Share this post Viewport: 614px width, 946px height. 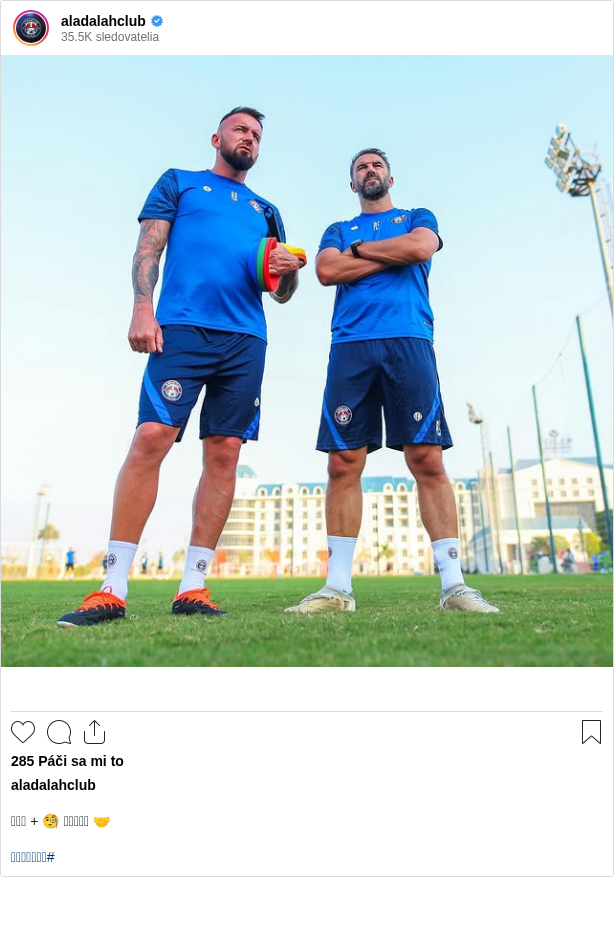point(94,732)
